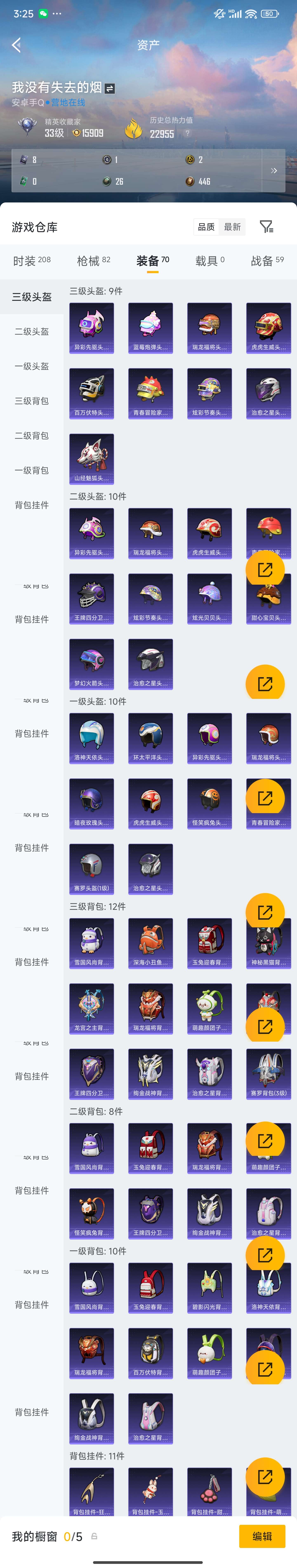Screen dimensions: 297x1568
Task: Select 二级背包 in the side menu
Action: pos(32,436)
